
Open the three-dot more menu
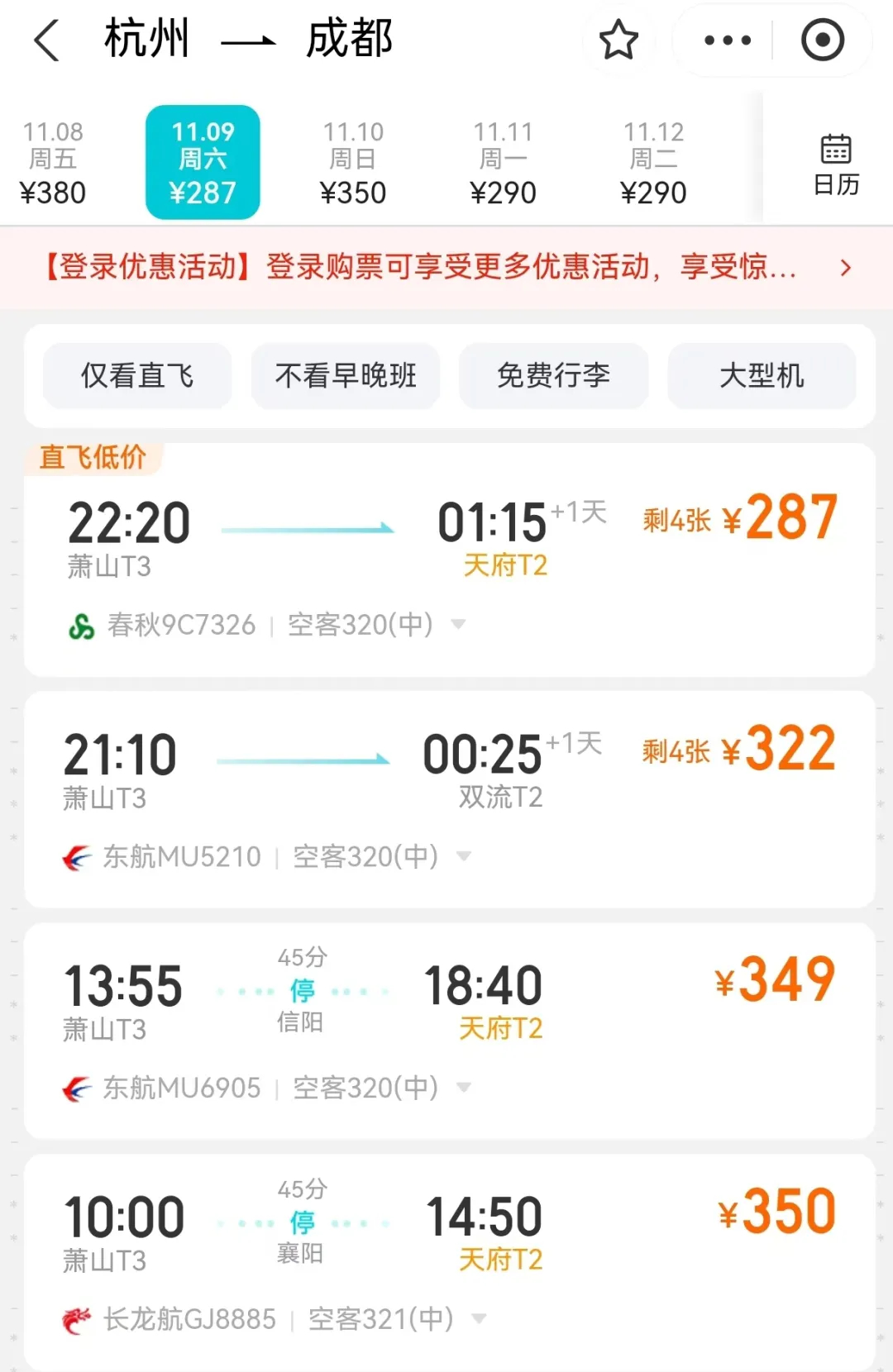coord(727,40)
